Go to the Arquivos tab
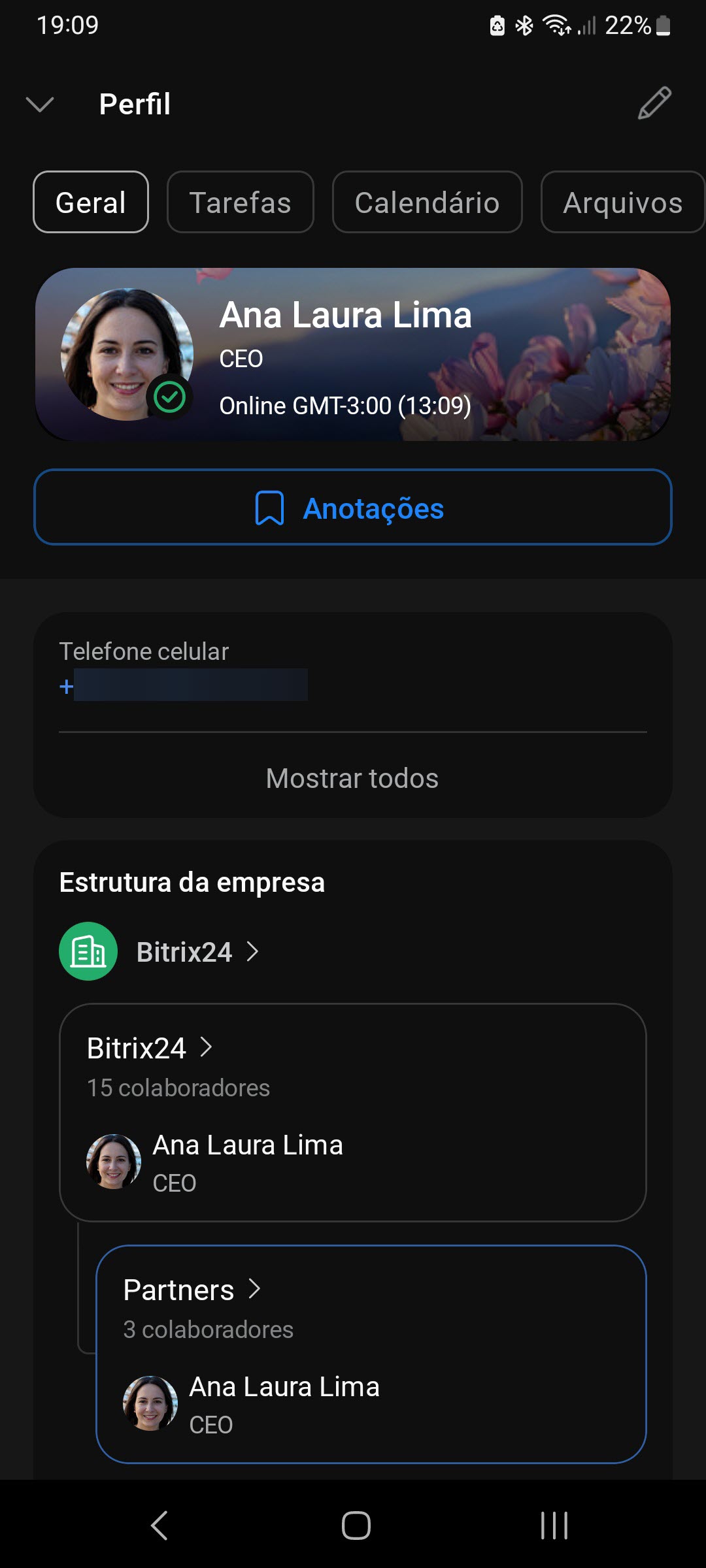 tap(622, 203)
